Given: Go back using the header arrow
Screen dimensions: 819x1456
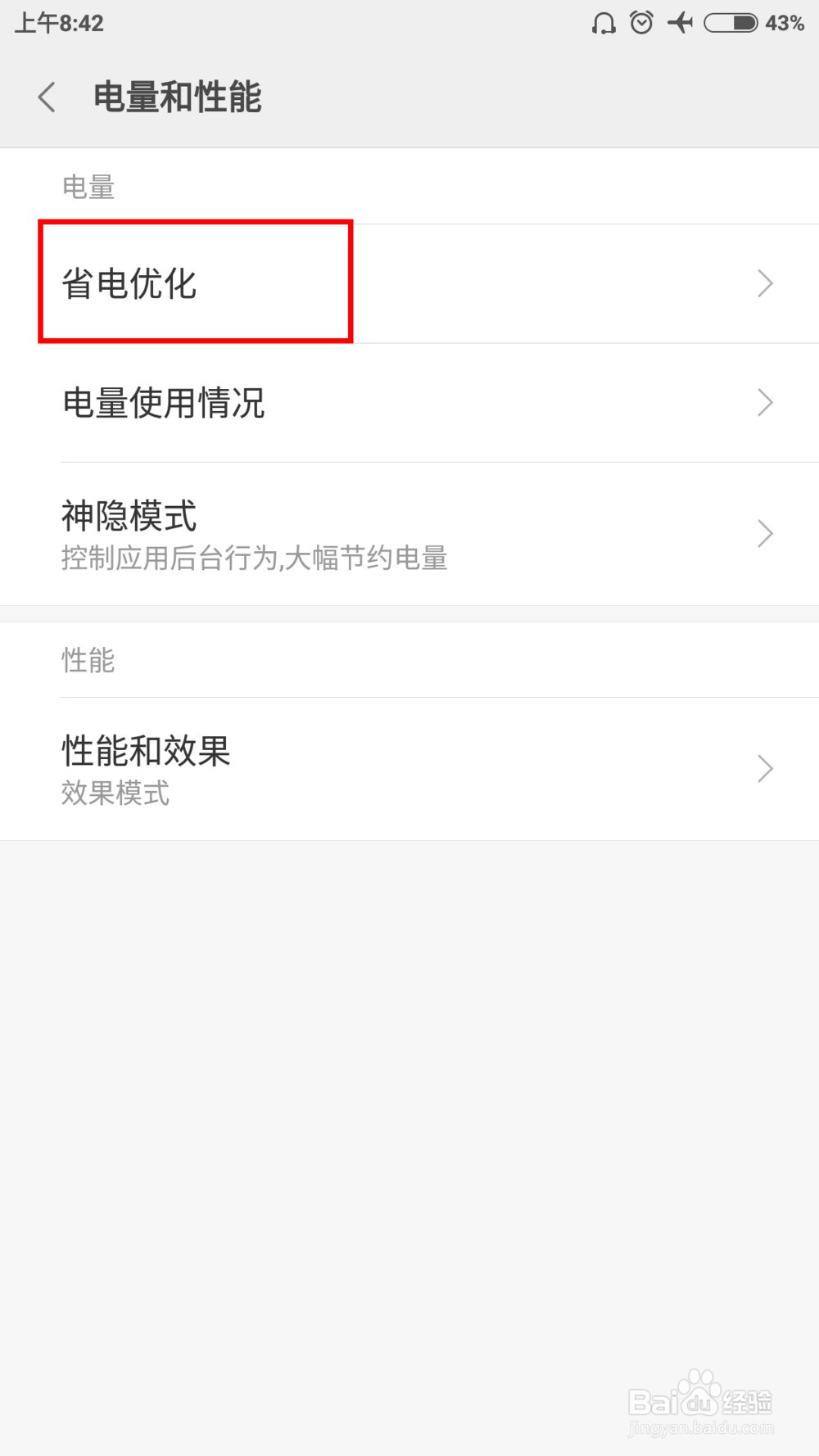Looking at the screenshot, I should click(48, 97).
